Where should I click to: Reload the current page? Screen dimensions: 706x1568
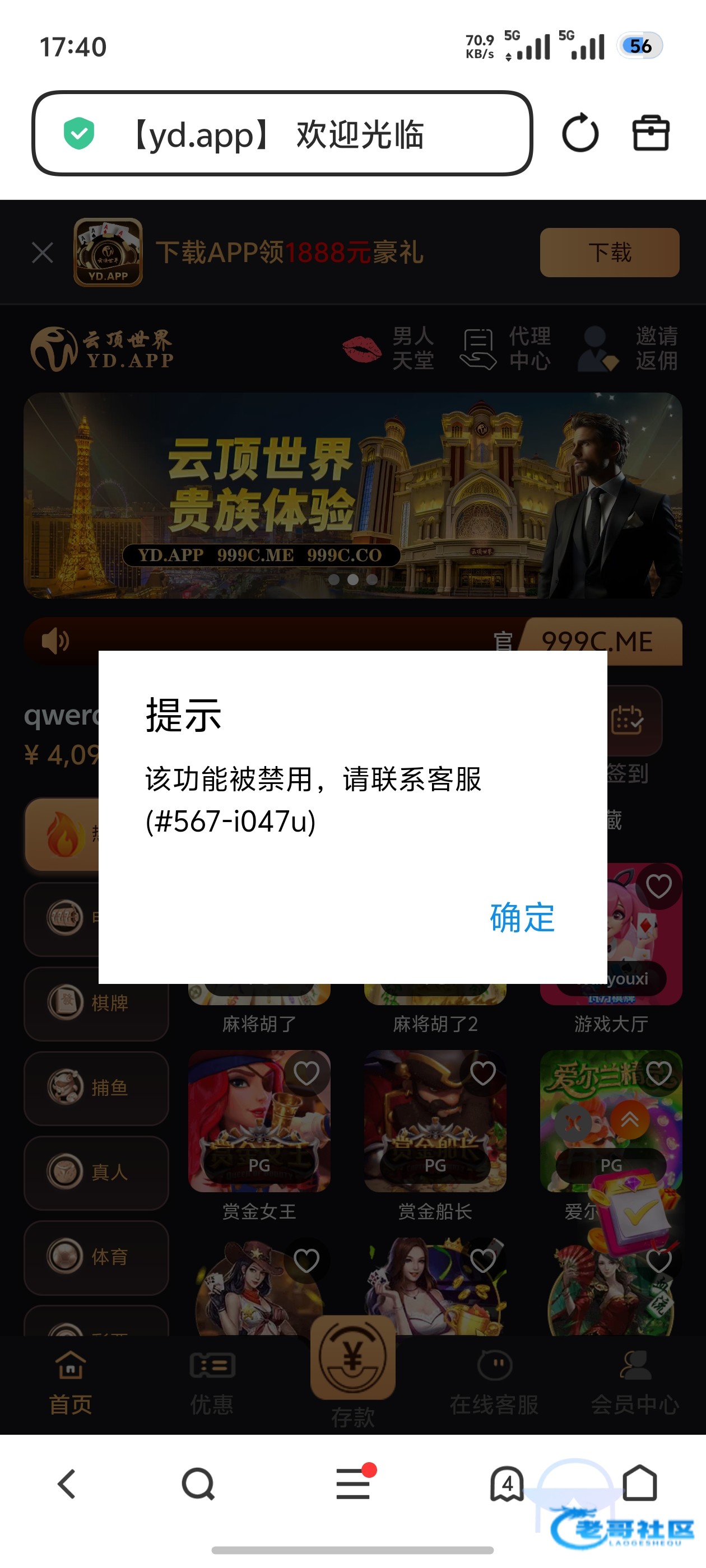(580, 133)
